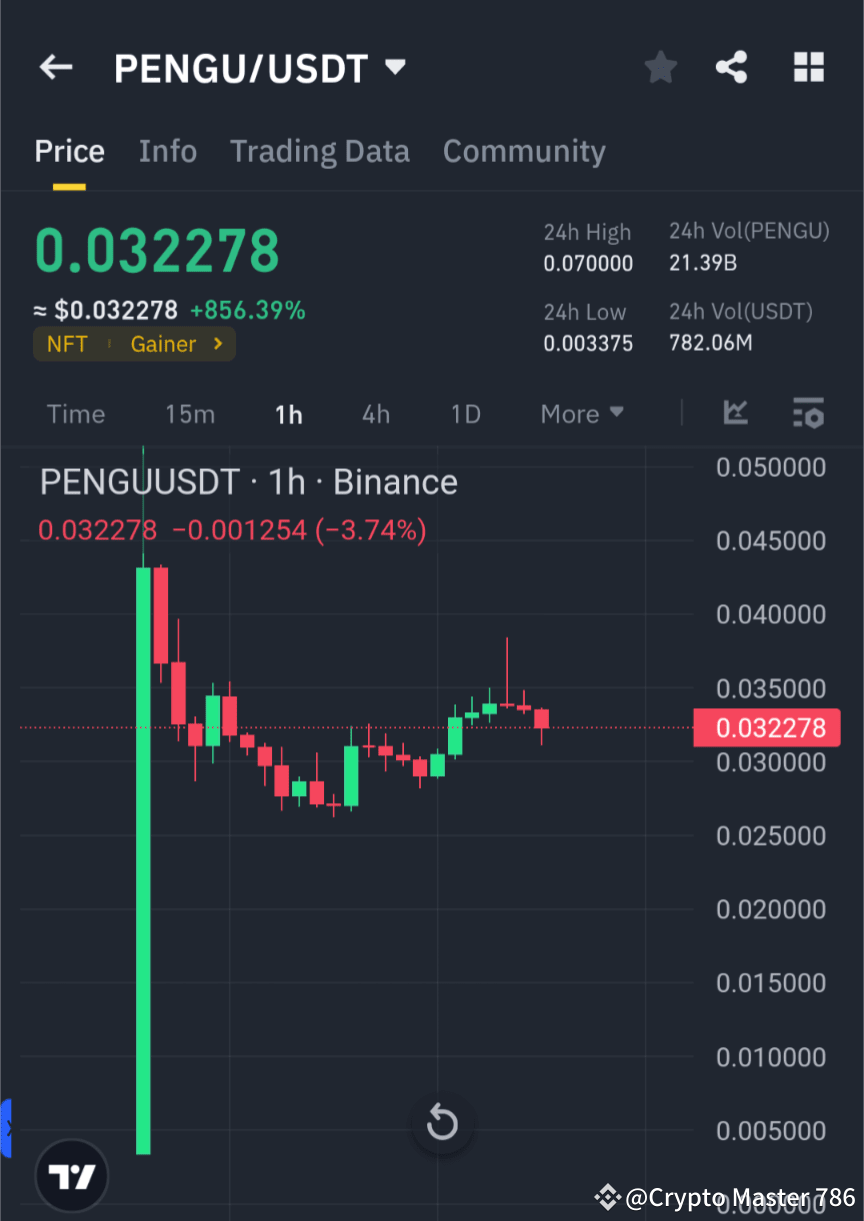The height and width of the screenshot is (1221, 864).
Task: Open the Community tab
Action: pyautogui.click(x=524, y=151)
